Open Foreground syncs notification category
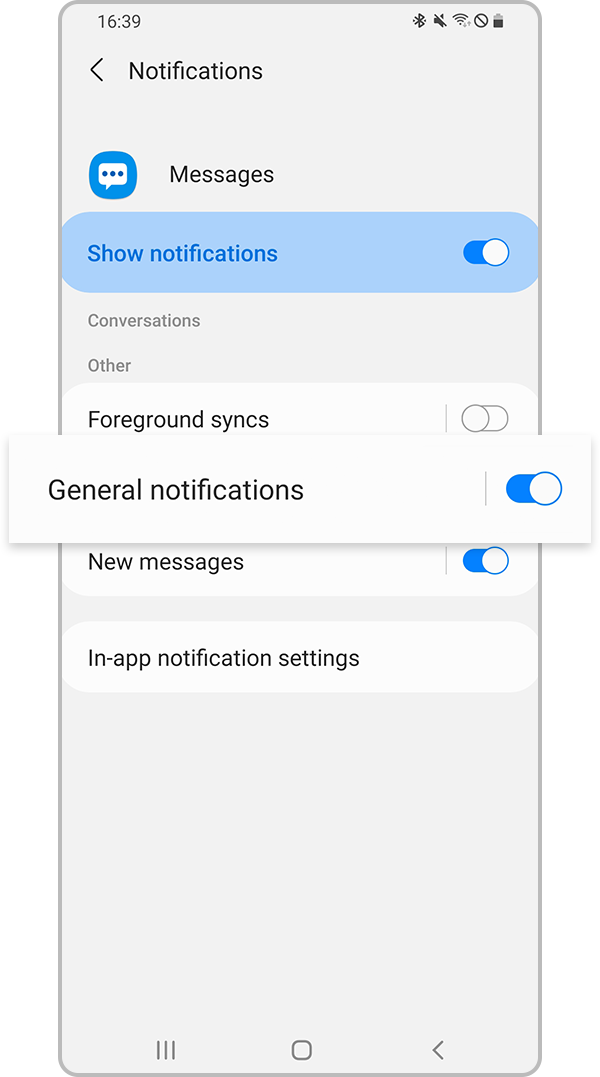600x1077 pixels. tap(178, 419)
